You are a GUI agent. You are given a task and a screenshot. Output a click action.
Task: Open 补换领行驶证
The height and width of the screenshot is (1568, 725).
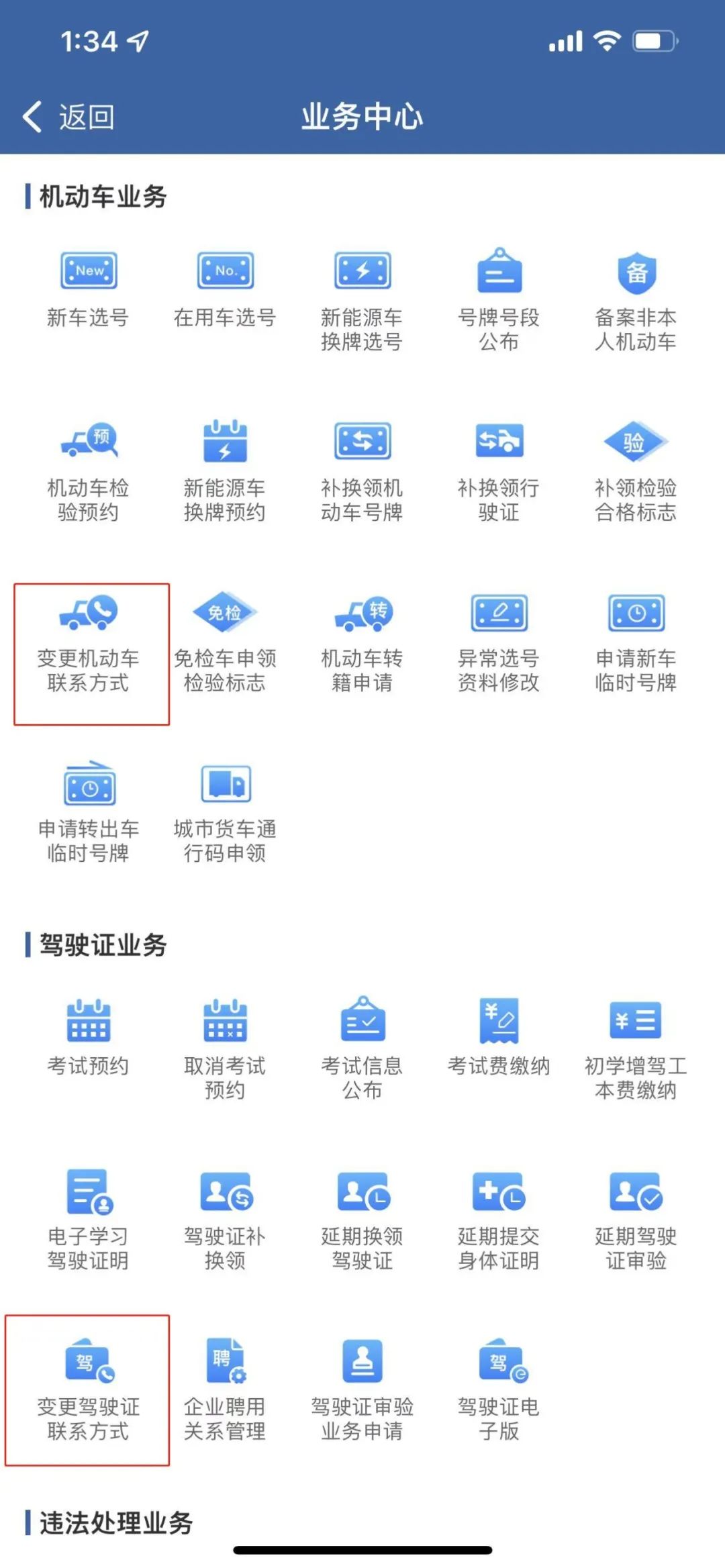tap(499, 471)
